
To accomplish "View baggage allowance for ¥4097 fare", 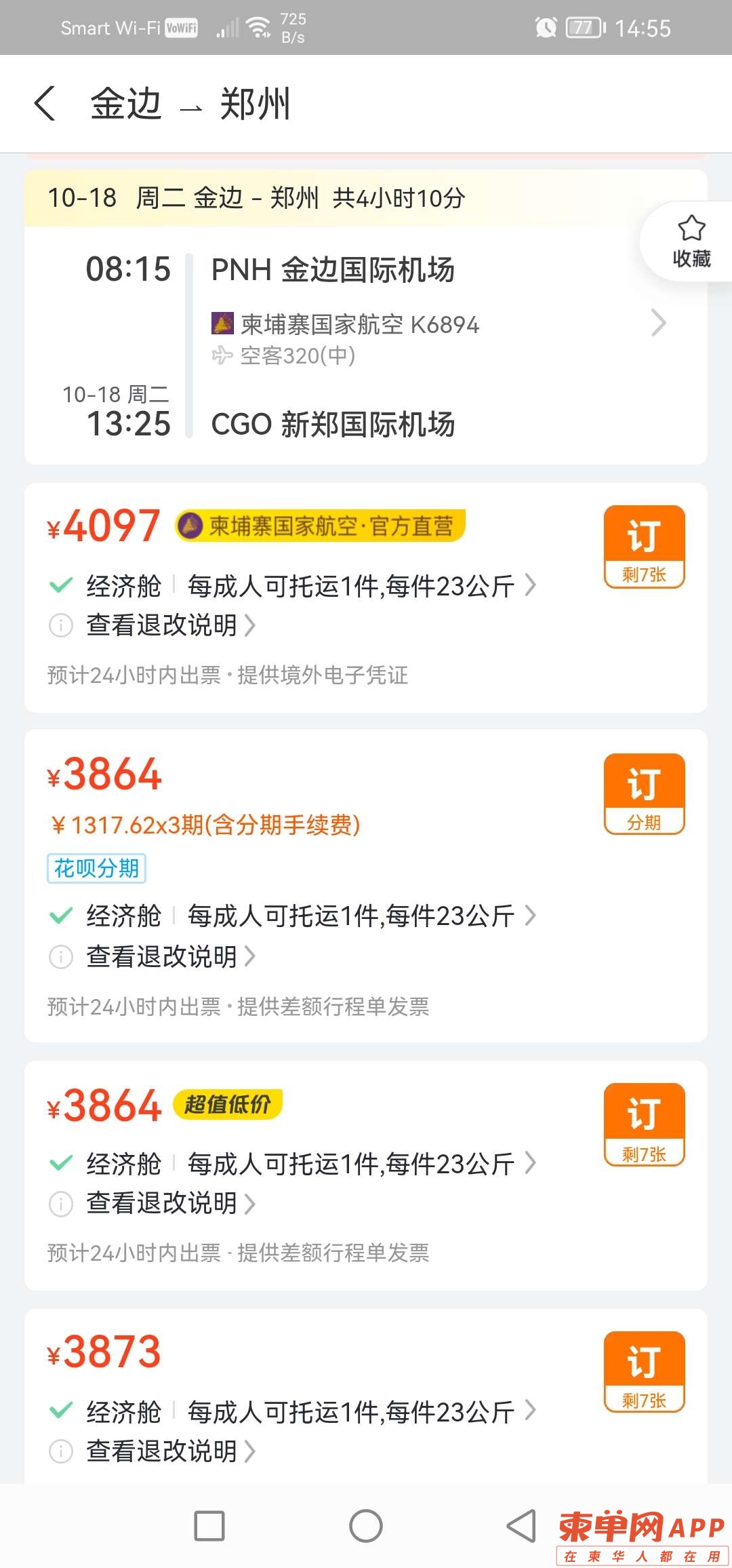I will pos(361,586).
